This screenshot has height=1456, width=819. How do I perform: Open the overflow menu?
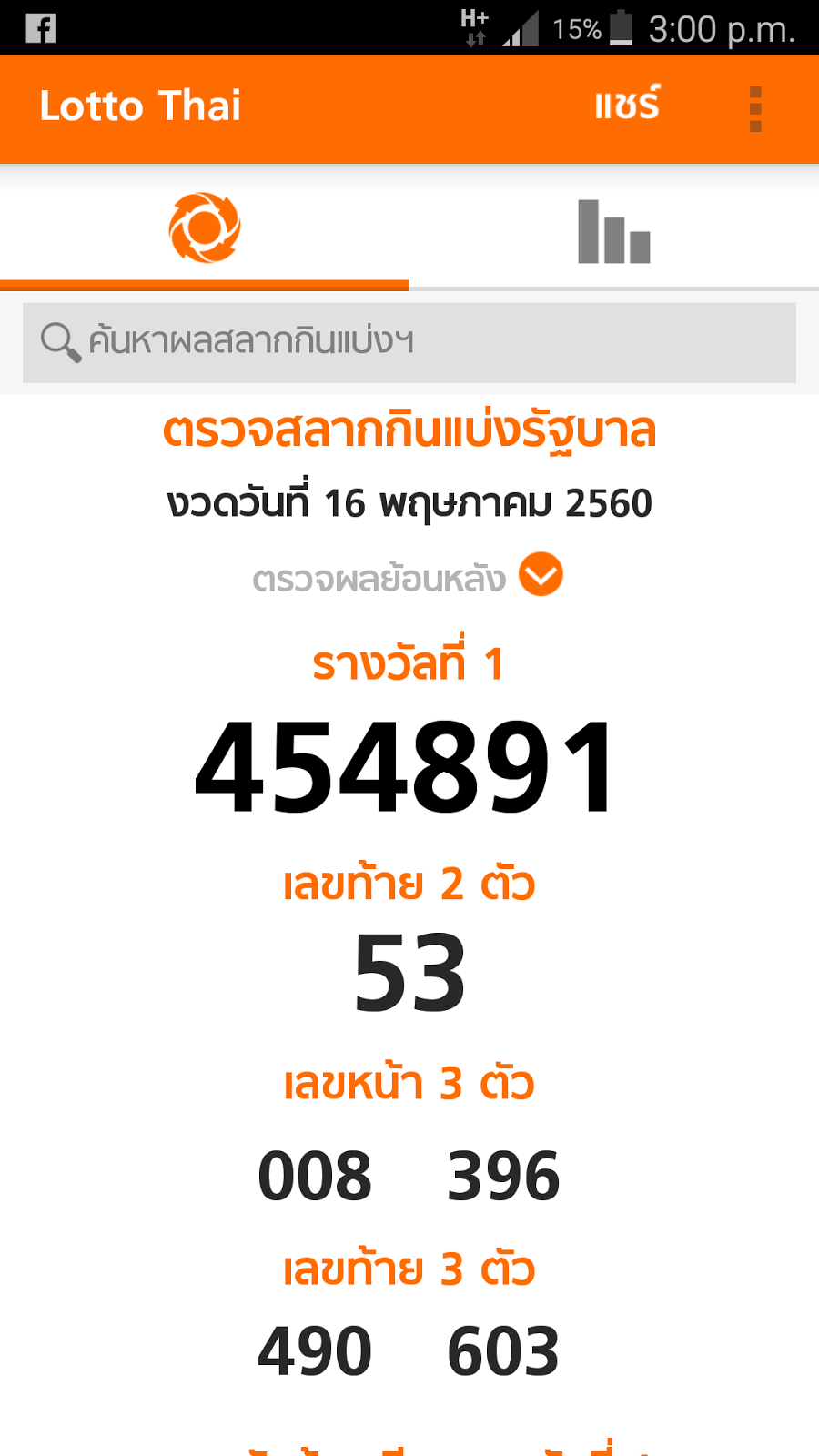pos(754,109)
